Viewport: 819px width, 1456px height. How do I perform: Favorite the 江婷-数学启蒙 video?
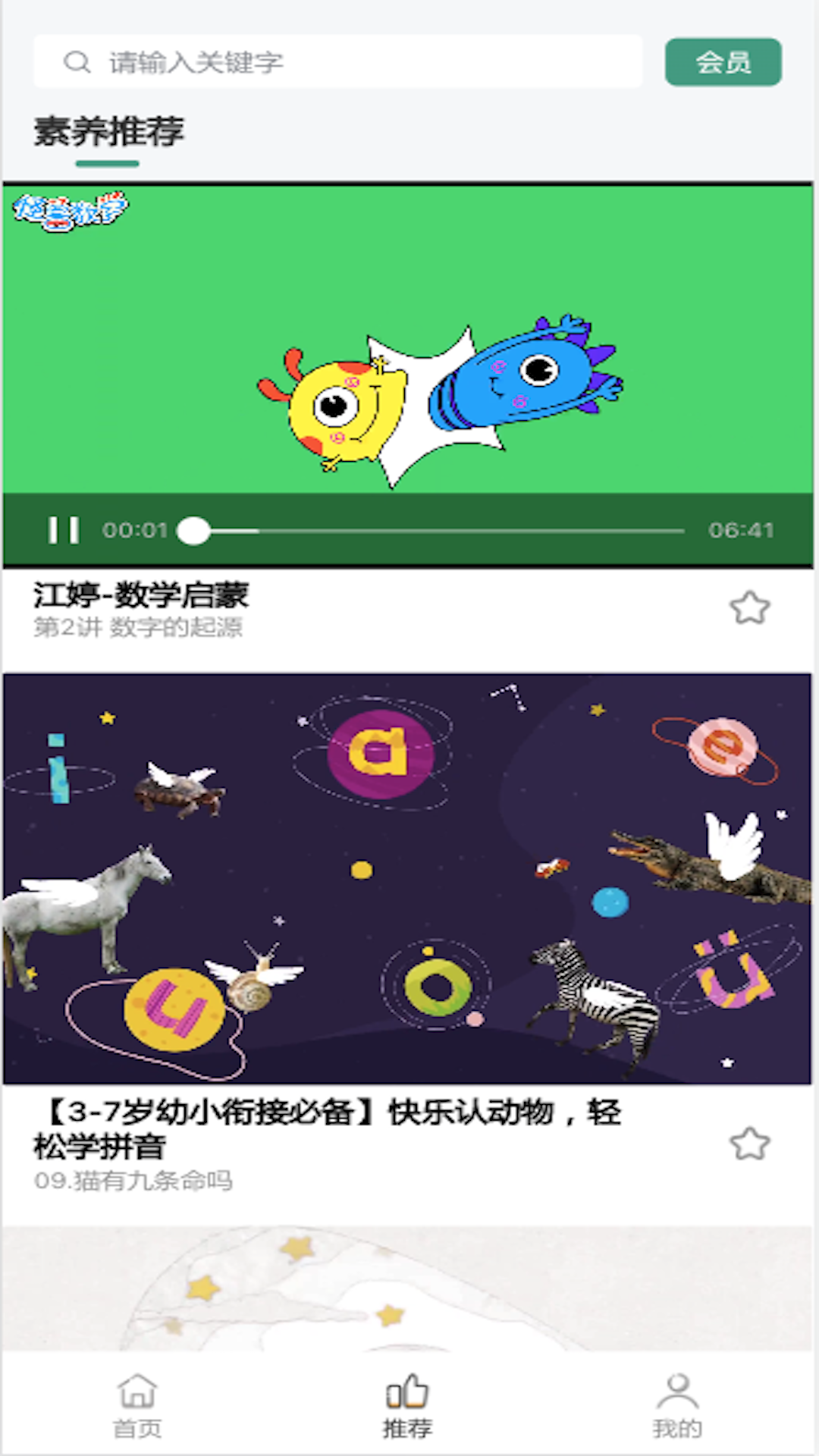click(x=750, y=608)
